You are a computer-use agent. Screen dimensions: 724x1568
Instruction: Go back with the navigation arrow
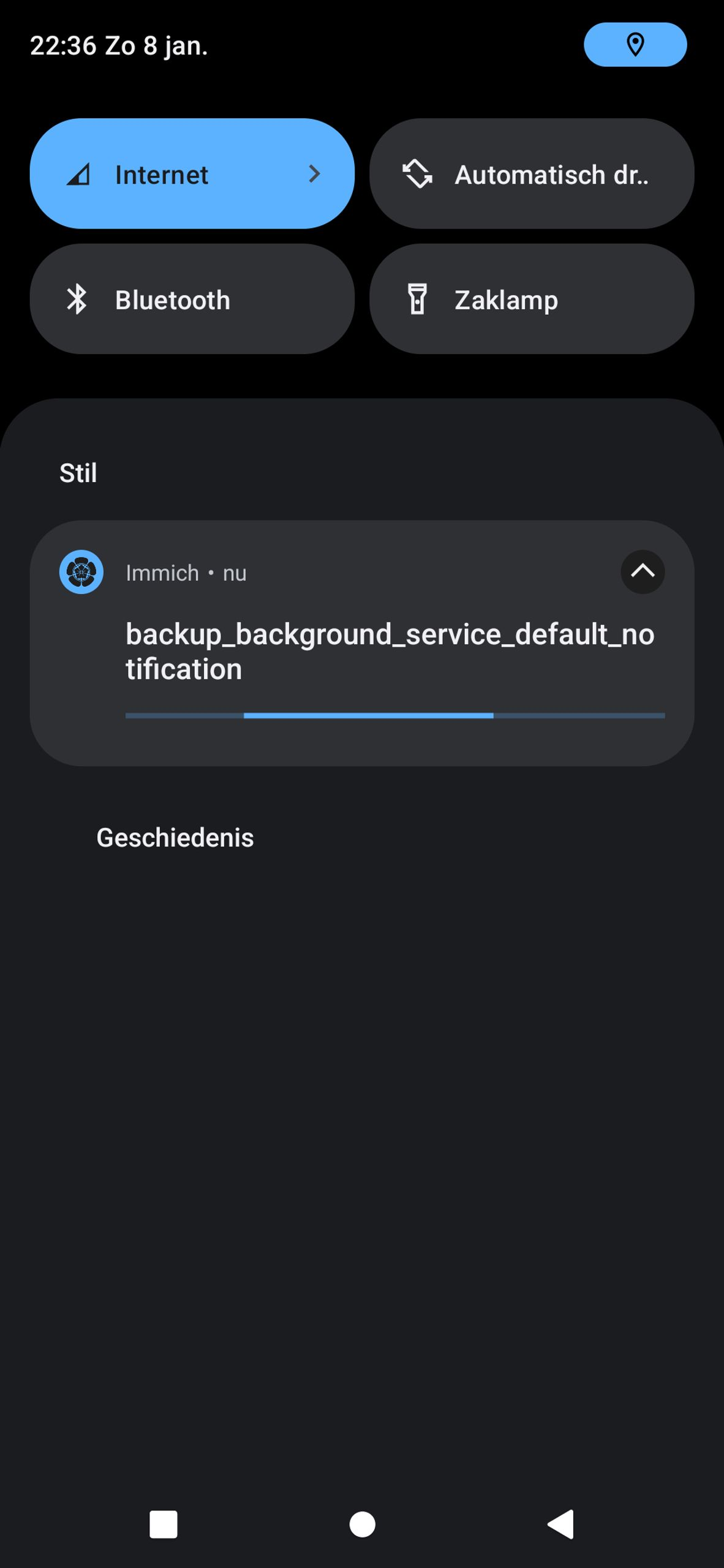(560, 1524)
